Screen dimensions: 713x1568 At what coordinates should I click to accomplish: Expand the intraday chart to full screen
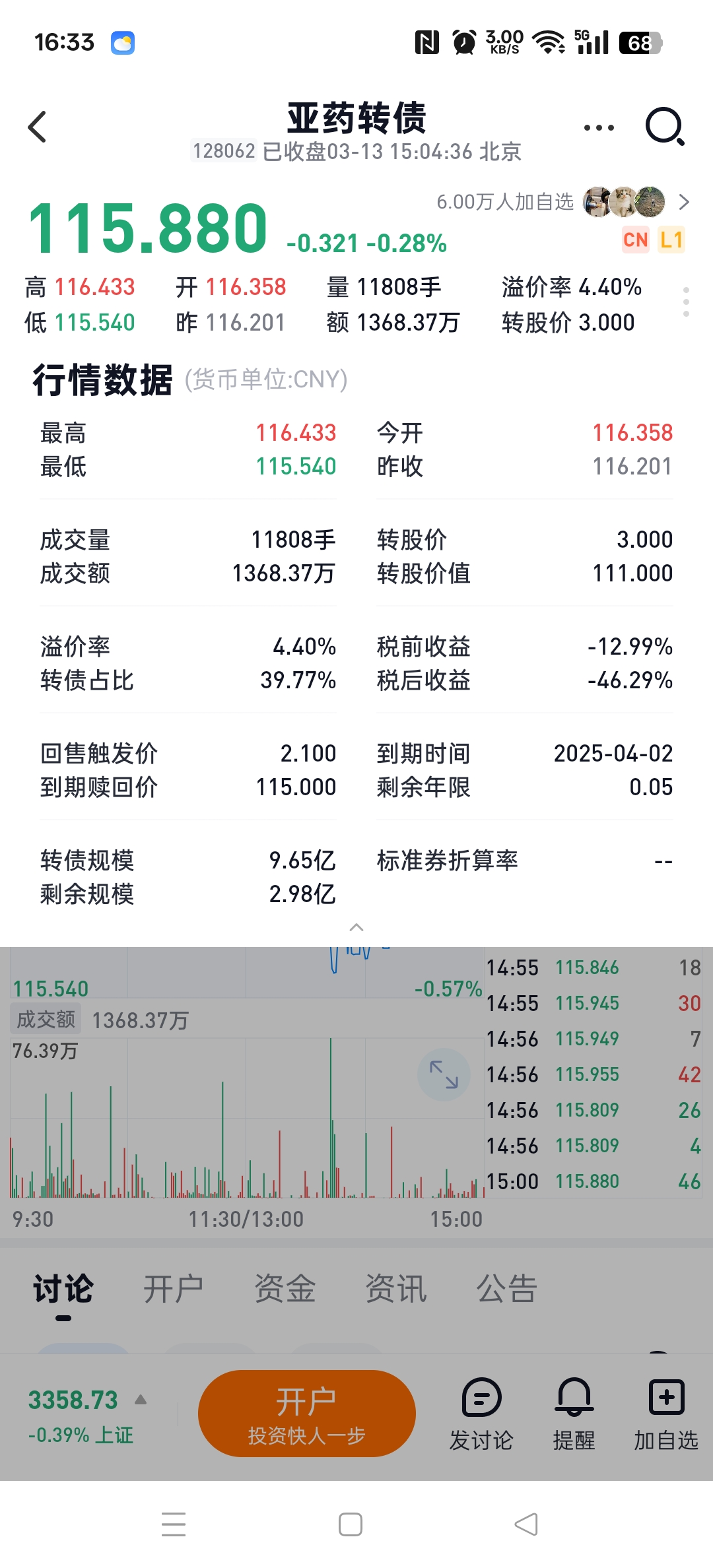click(x=444, y=1074)
